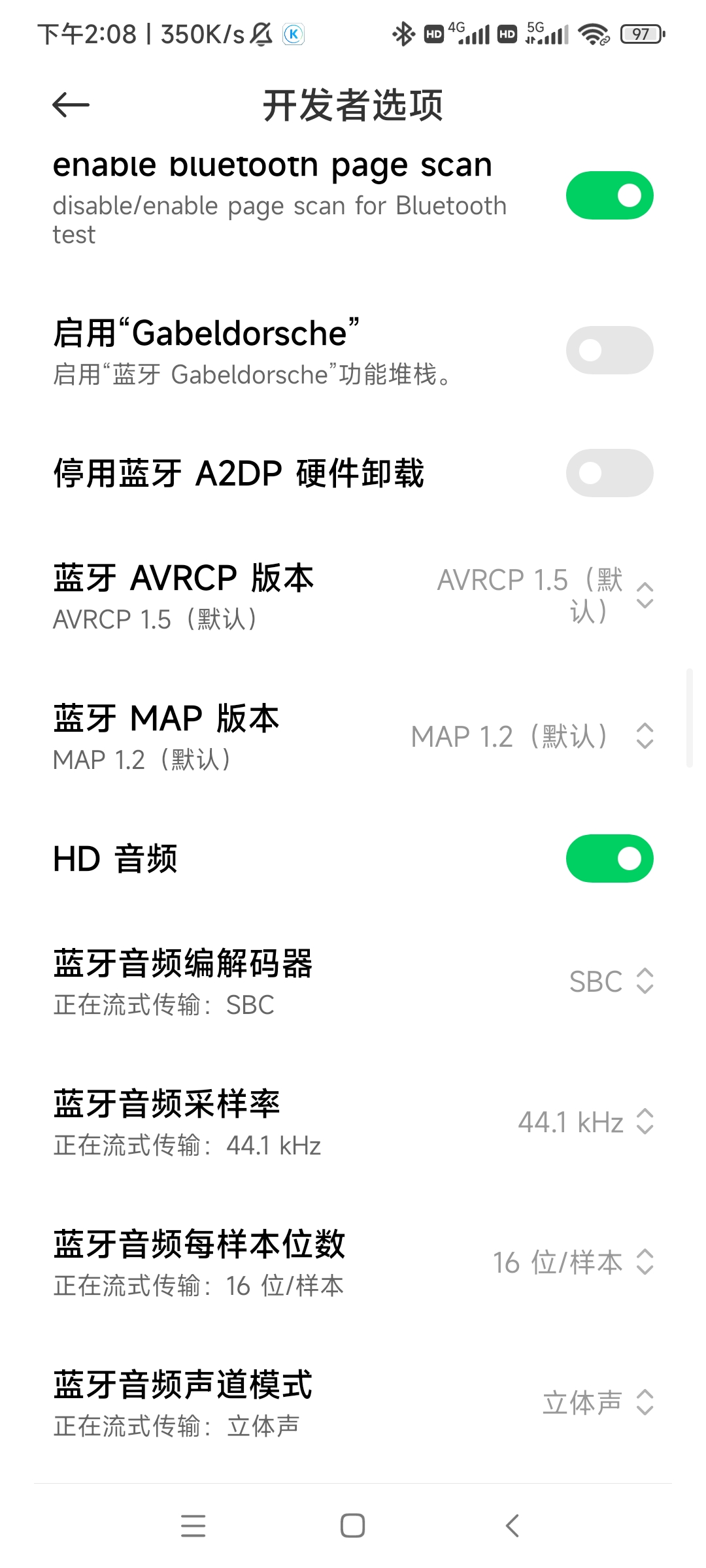Open 蓝牙音频每样本位数 options

pyautogui.click(x=353, y=1262)
